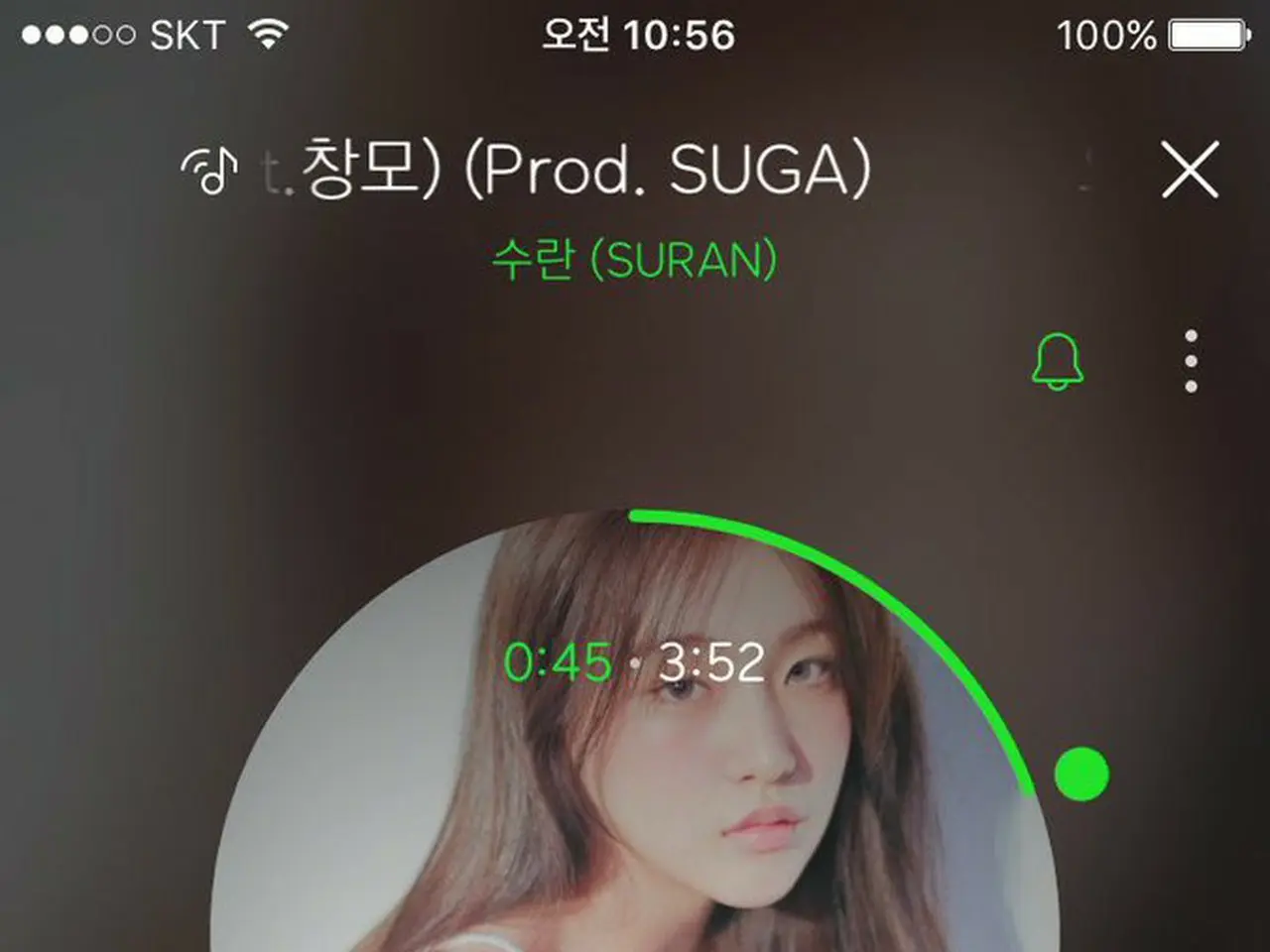
Task: Close the music player screen
Action: coord(1190,171)
